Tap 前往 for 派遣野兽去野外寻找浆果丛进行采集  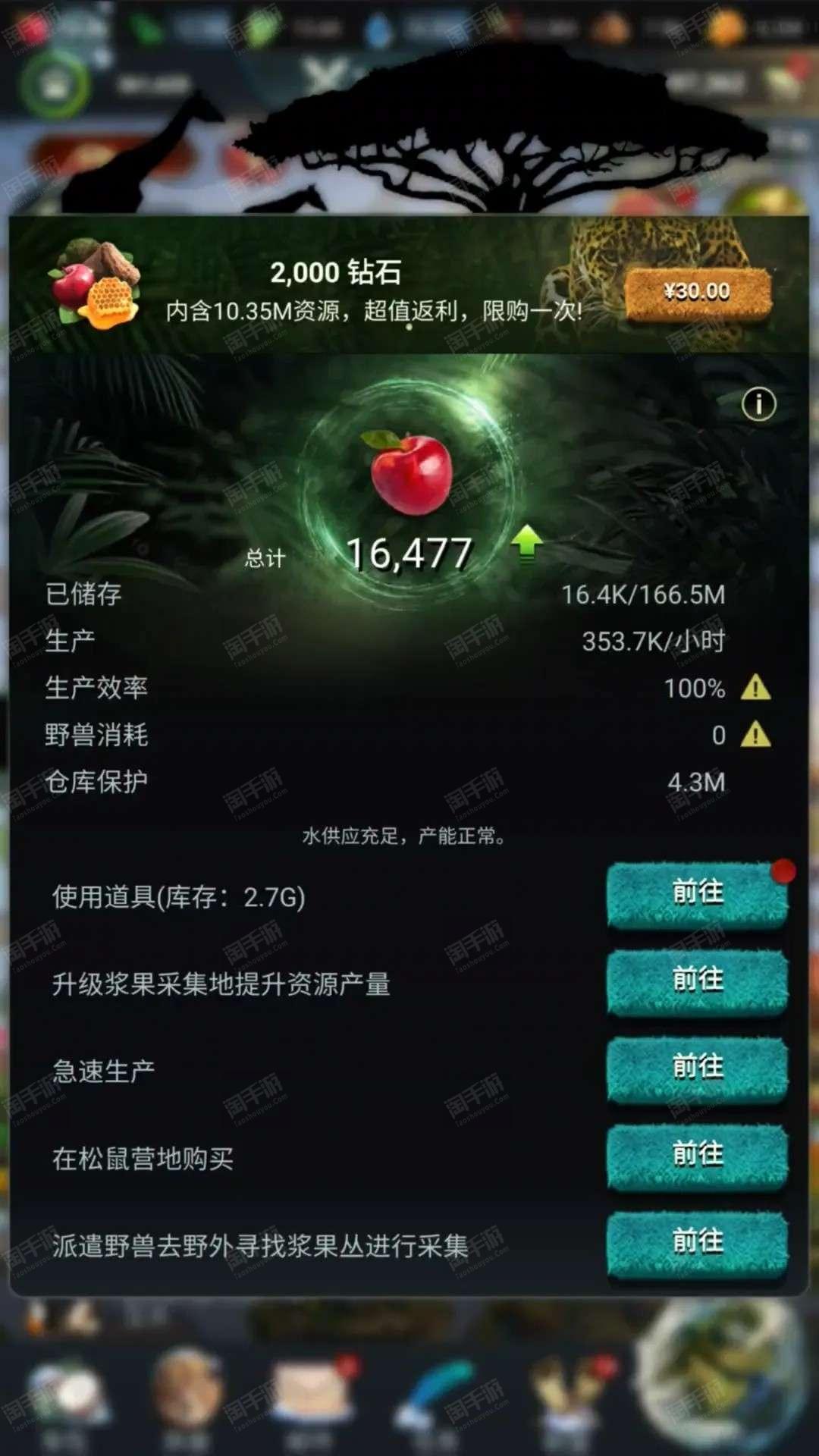pos(698,1244)
